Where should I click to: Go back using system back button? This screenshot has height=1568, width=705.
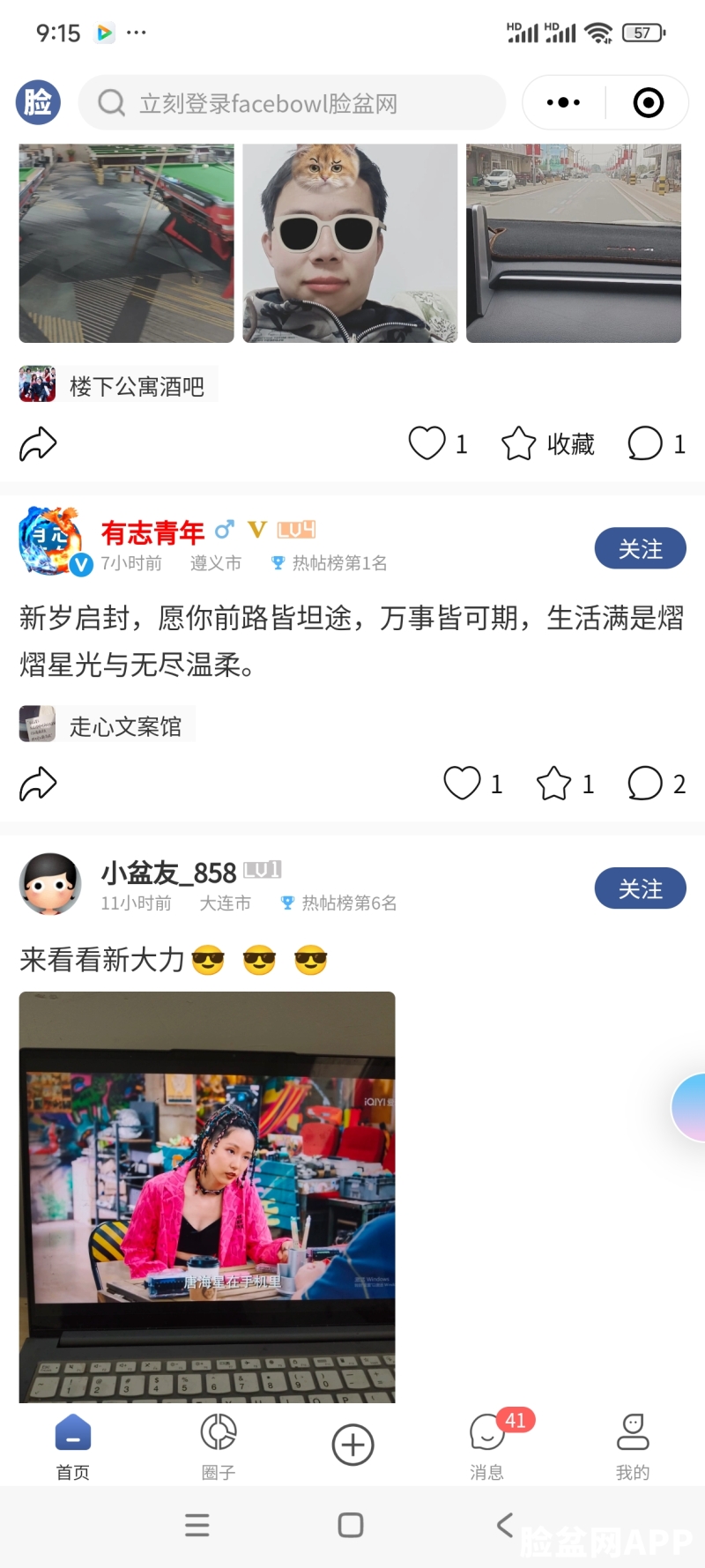[x=505, y=1525]
